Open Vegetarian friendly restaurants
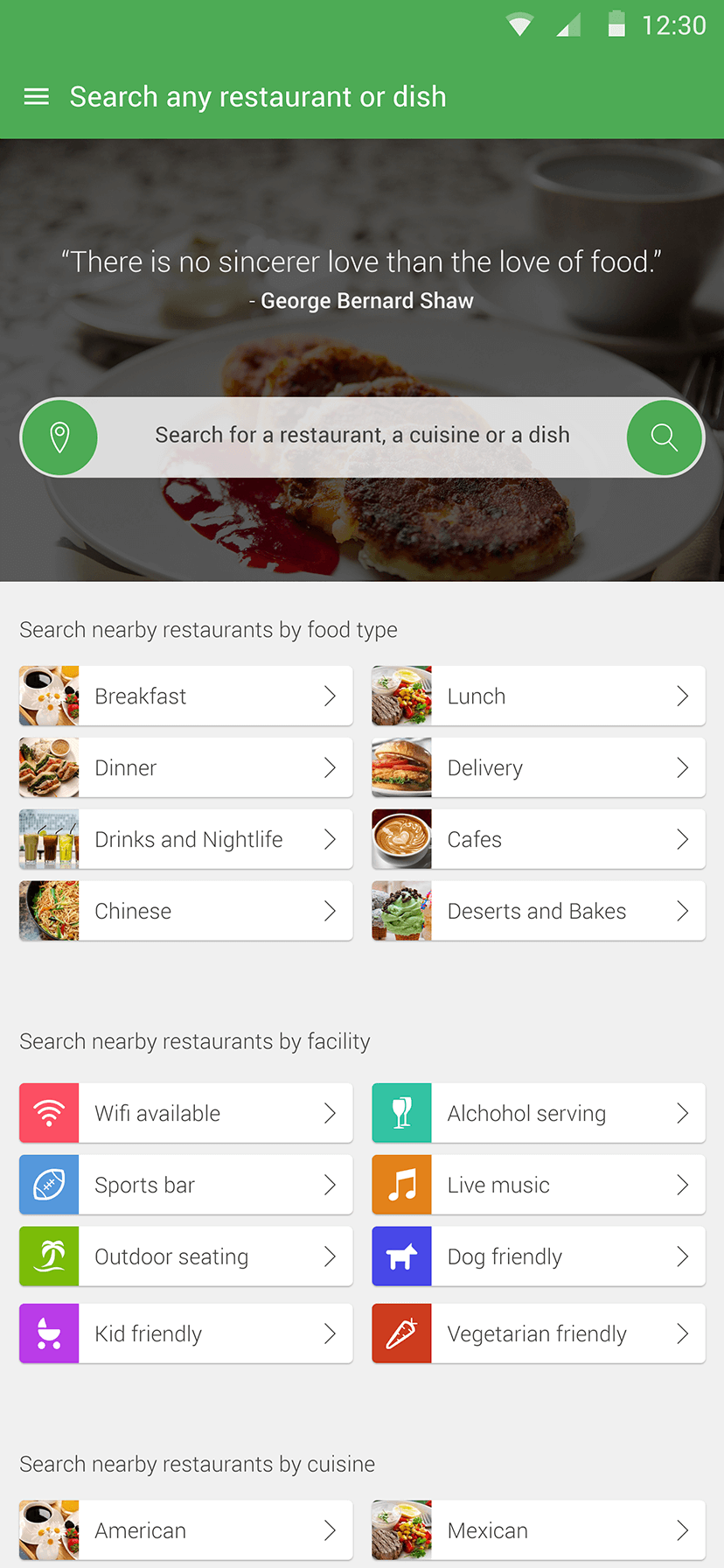The width and height of the screenshot is (724, 1568). tap(539, 1333)
